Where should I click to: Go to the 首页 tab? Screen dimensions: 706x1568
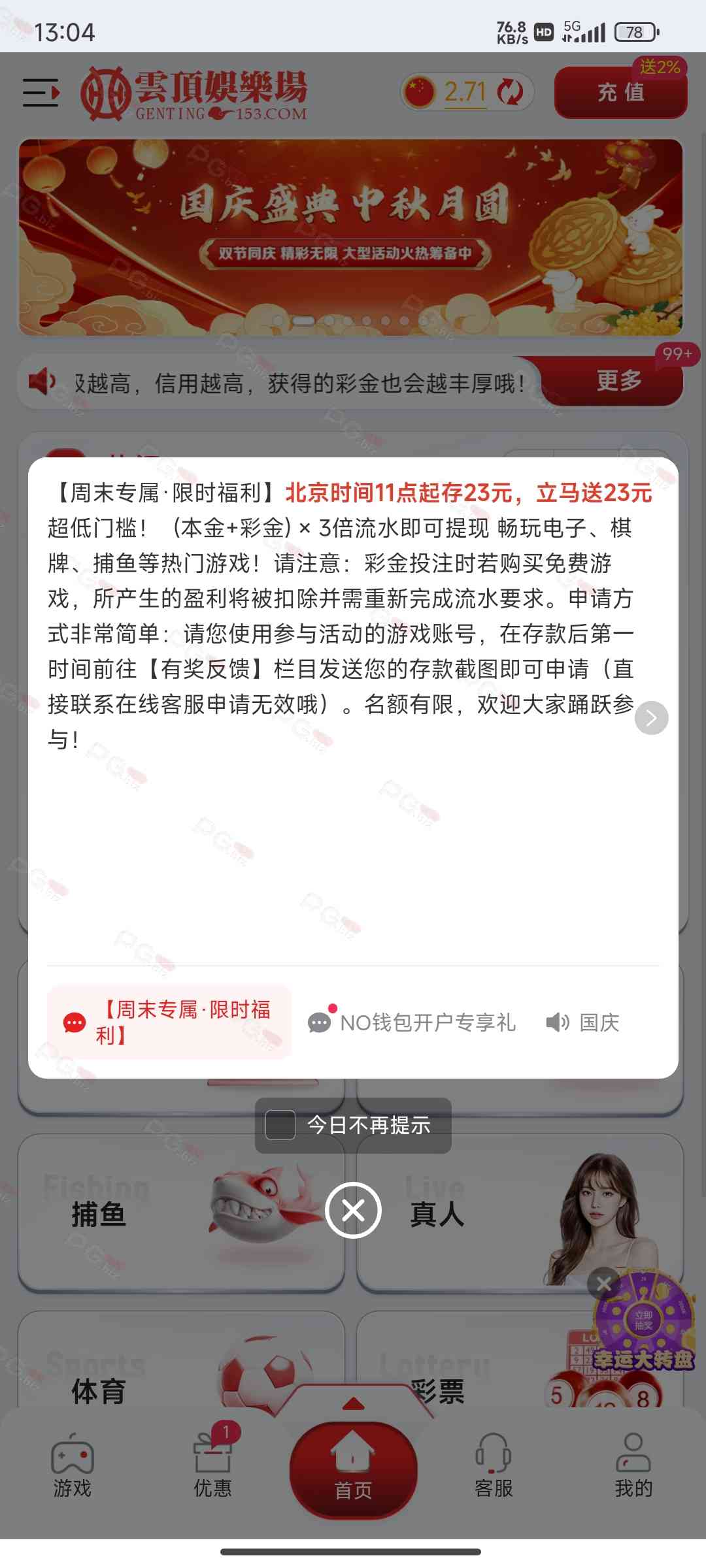pos(353,1469)
